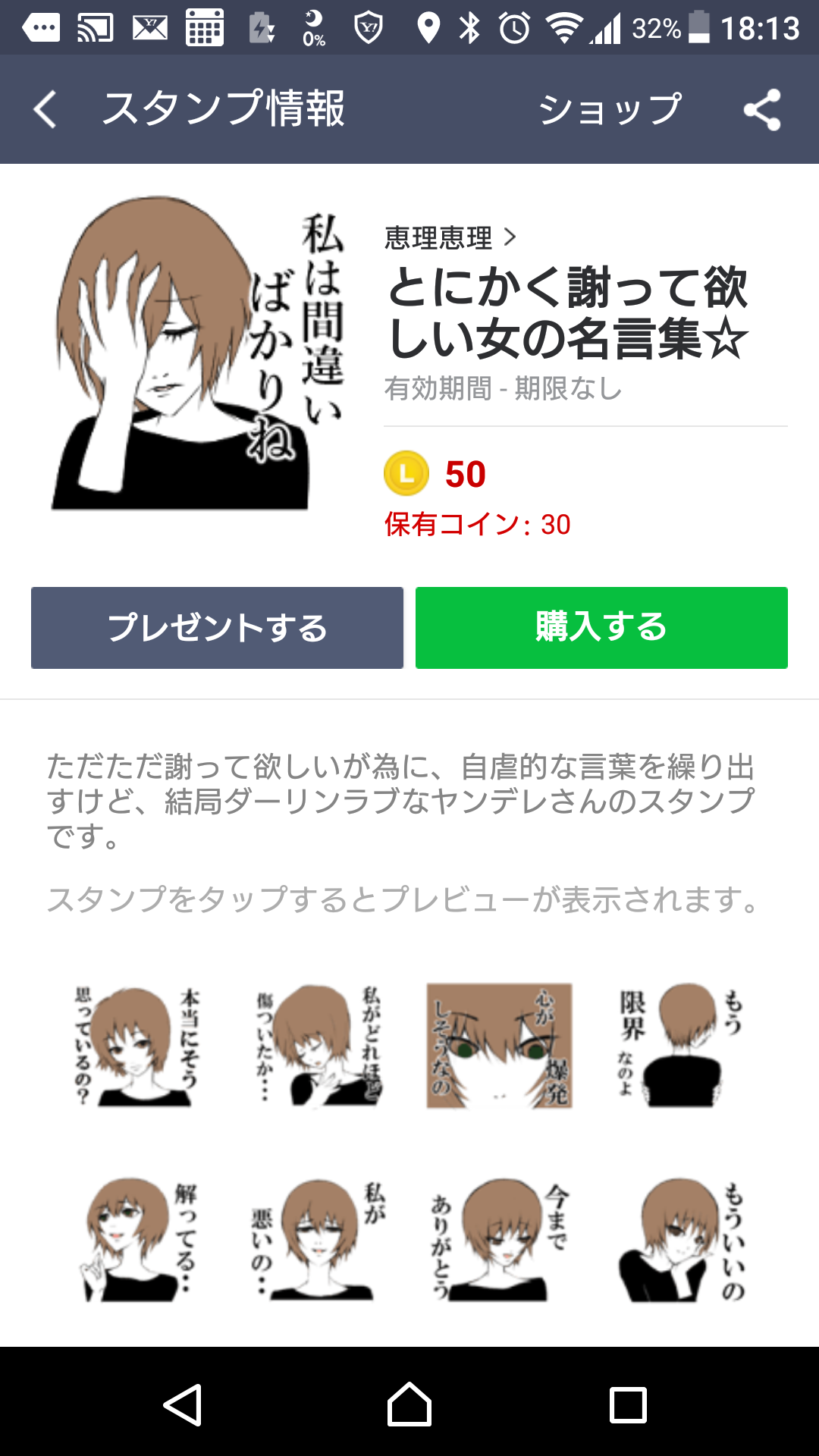This screenshot has width=819, height=1456.
Task: Open the ショップ link in header
Action: pos(610,109)
